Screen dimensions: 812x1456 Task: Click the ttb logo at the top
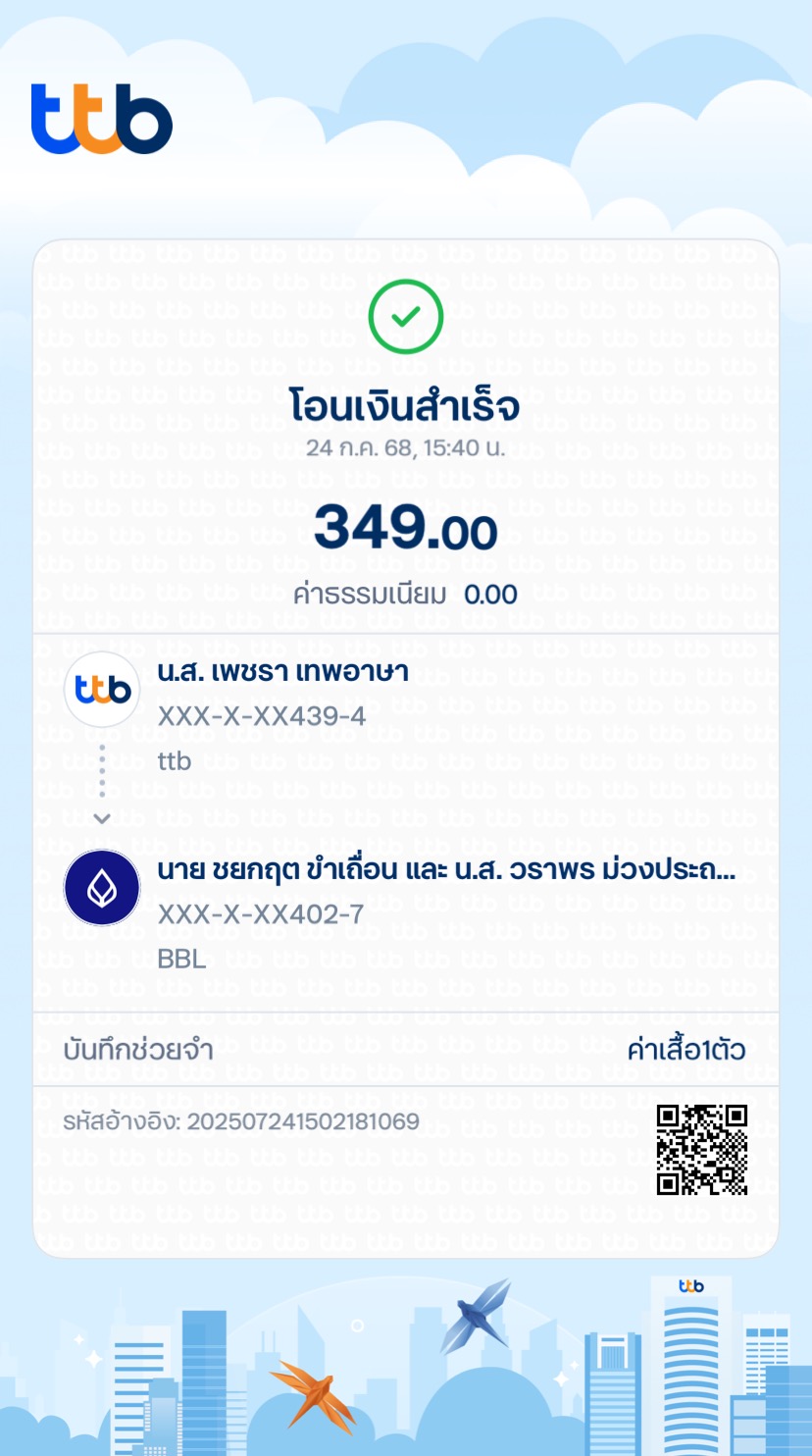(x=101, y=116)
